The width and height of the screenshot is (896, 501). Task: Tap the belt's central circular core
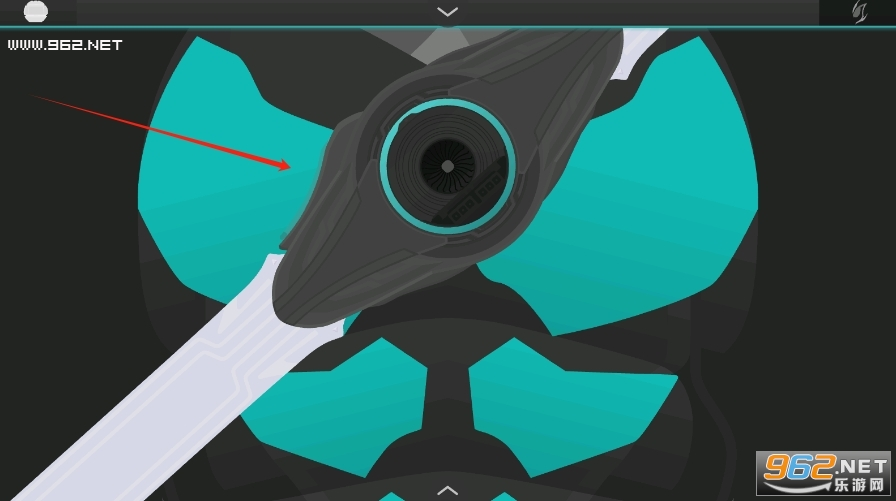pyautogui.click(x=447, y=165)
